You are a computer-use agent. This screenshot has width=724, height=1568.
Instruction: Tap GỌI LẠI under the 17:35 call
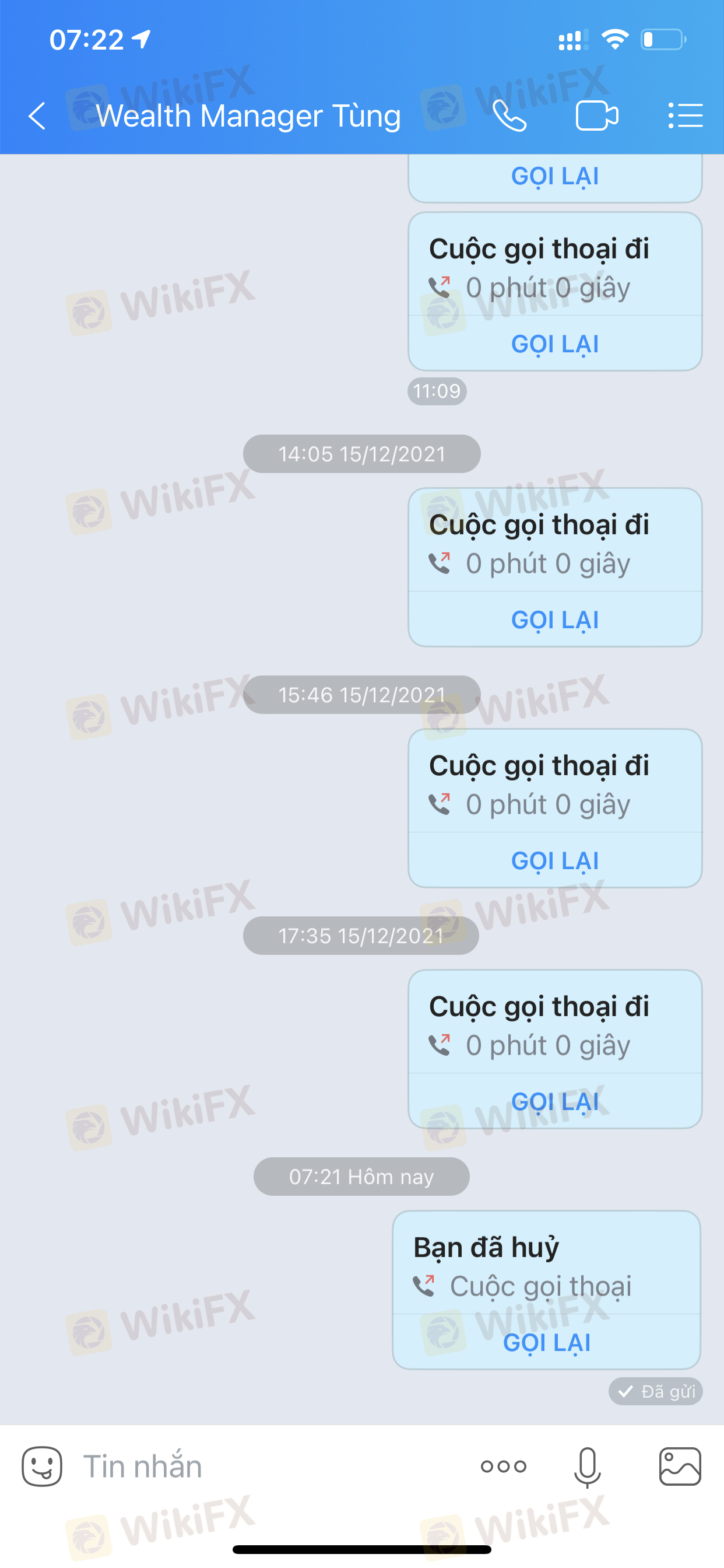pyautogui.click(x=555, y=1101)
